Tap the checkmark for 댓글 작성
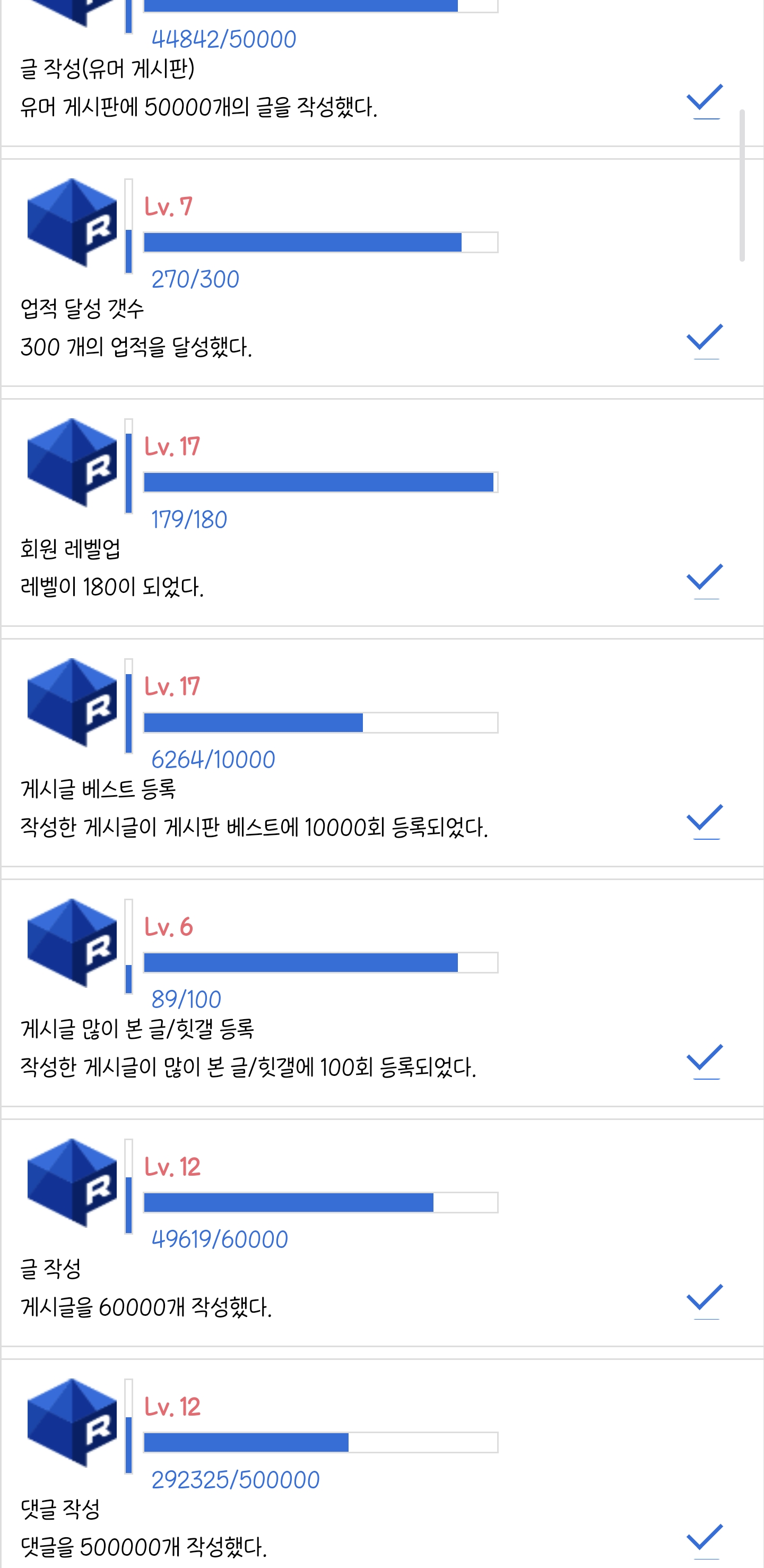Image resolution: width=764 pixels, height=1568 pixels. [x=705, y=1539]
